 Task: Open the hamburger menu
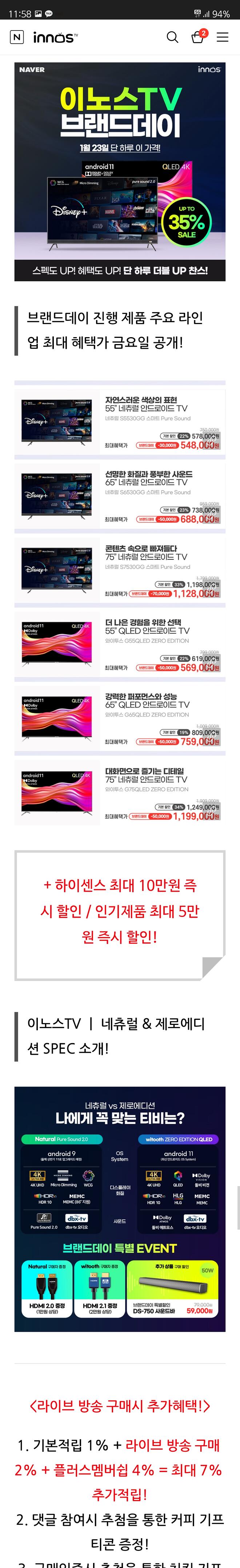(223, 37)
